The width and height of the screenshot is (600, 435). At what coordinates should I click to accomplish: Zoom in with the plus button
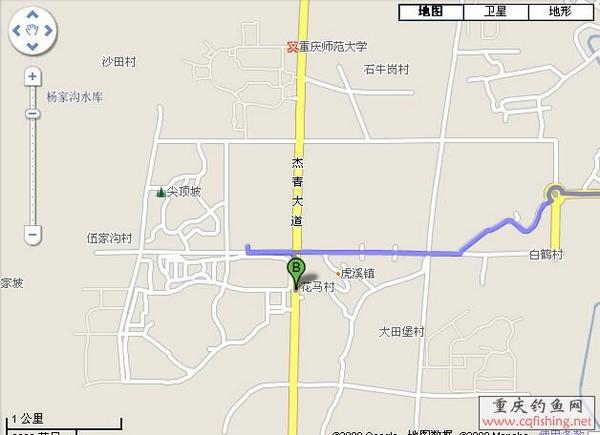[x=33, y=76]
